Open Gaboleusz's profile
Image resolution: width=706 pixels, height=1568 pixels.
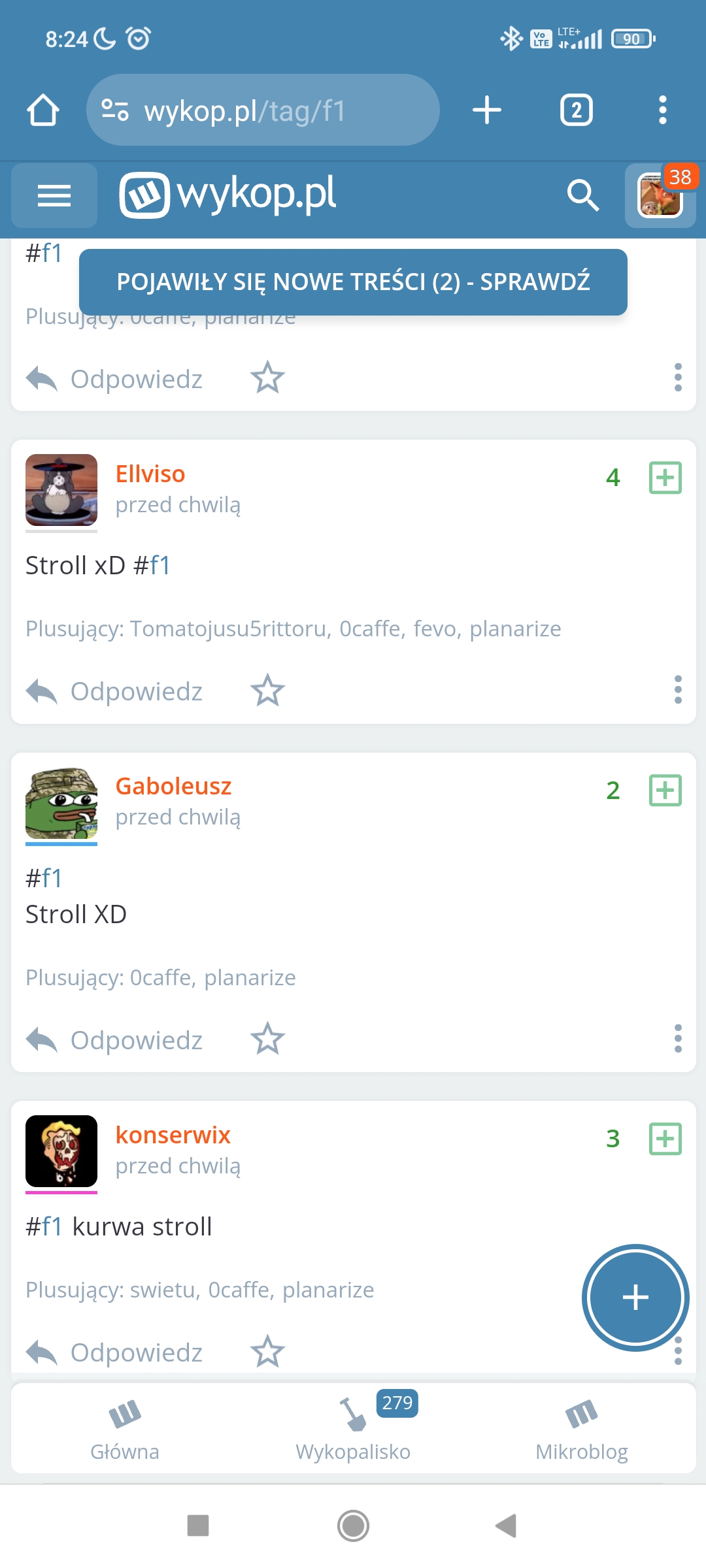(x=173, y=786)
